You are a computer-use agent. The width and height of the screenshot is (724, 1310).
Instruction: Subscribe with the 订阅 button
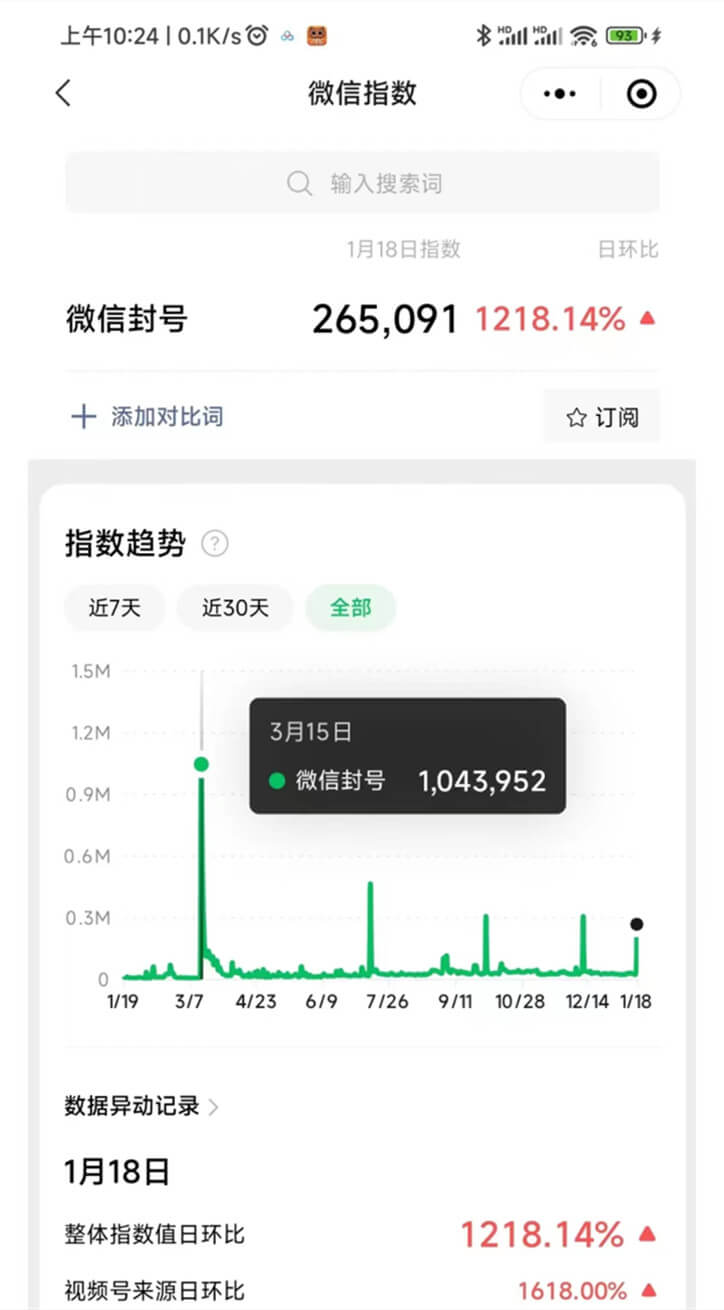pyautogui.click(x=602, y=416)
